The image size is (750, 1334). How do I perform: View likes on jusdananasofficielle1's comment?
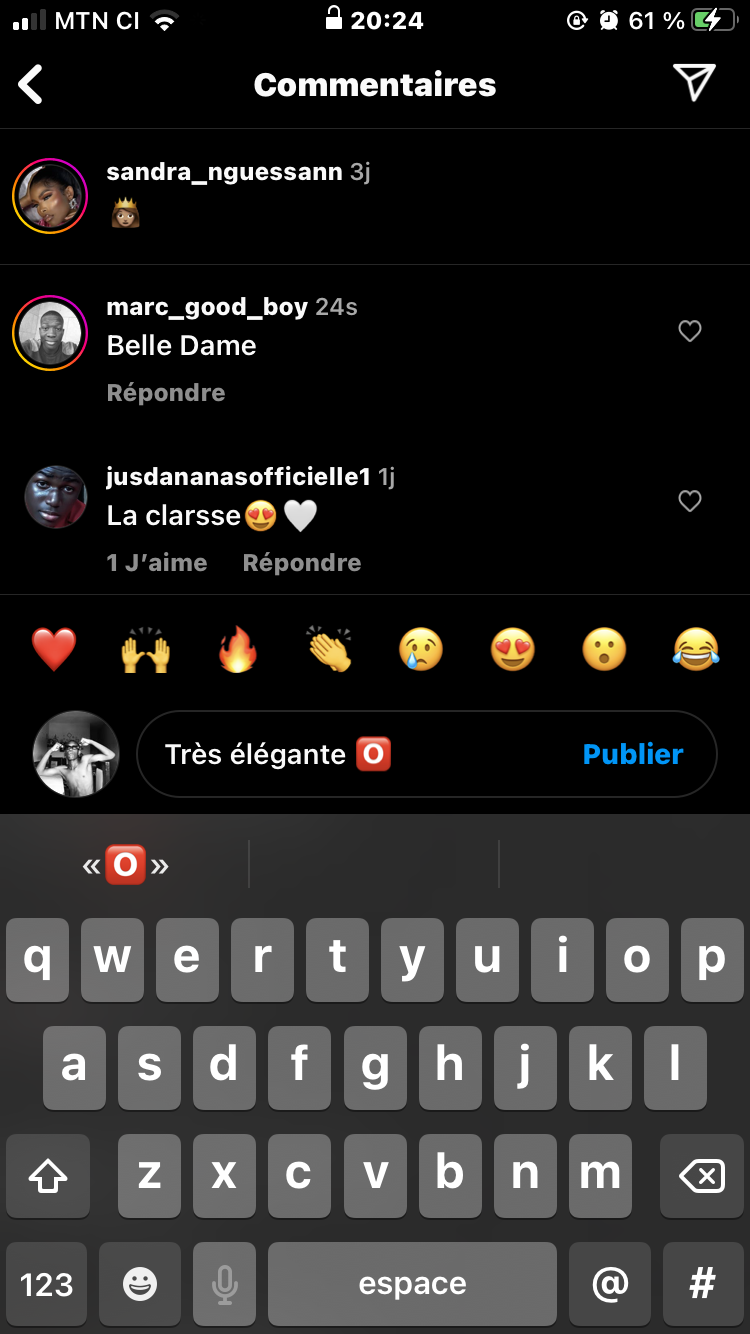click(157, 563)
